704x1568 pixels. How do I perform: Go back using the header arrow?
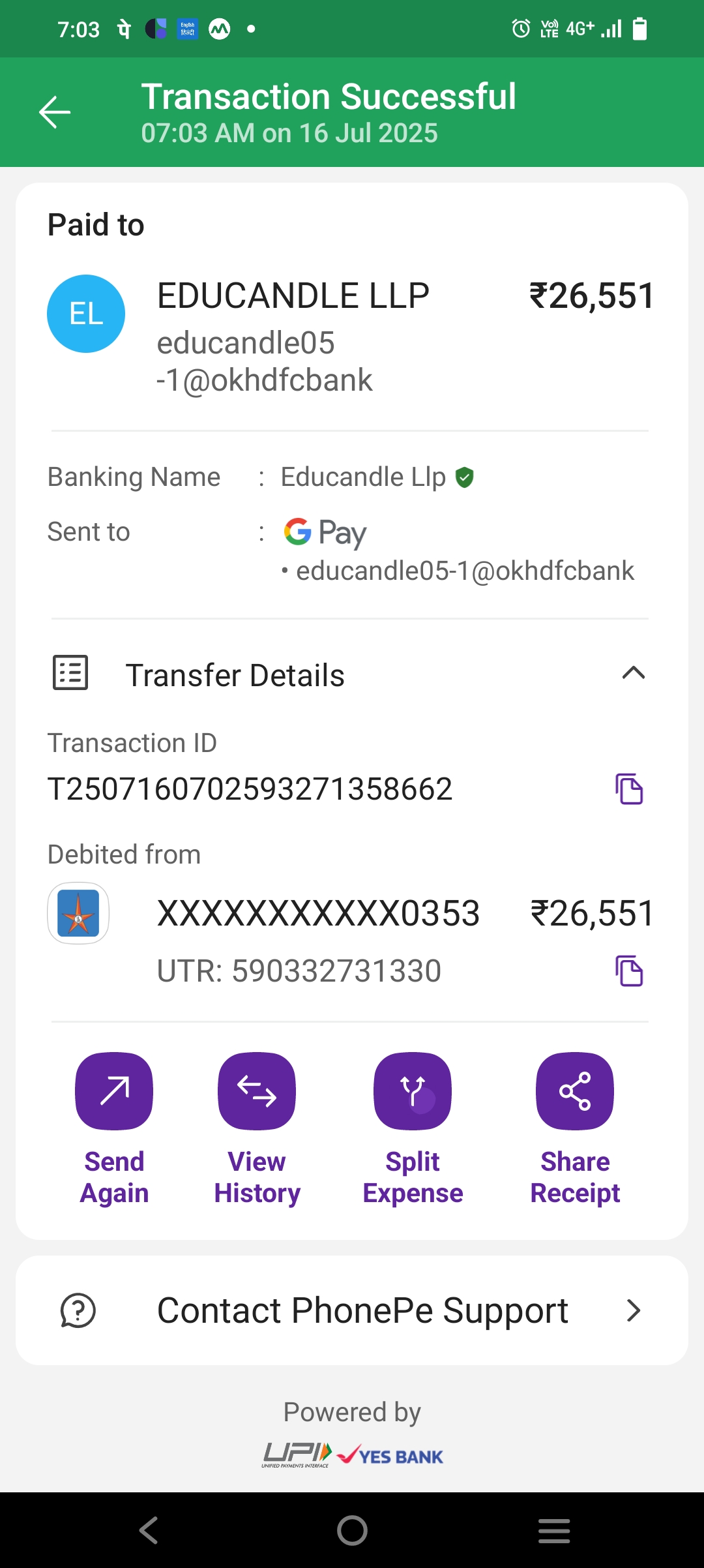(x=55, y=112)
